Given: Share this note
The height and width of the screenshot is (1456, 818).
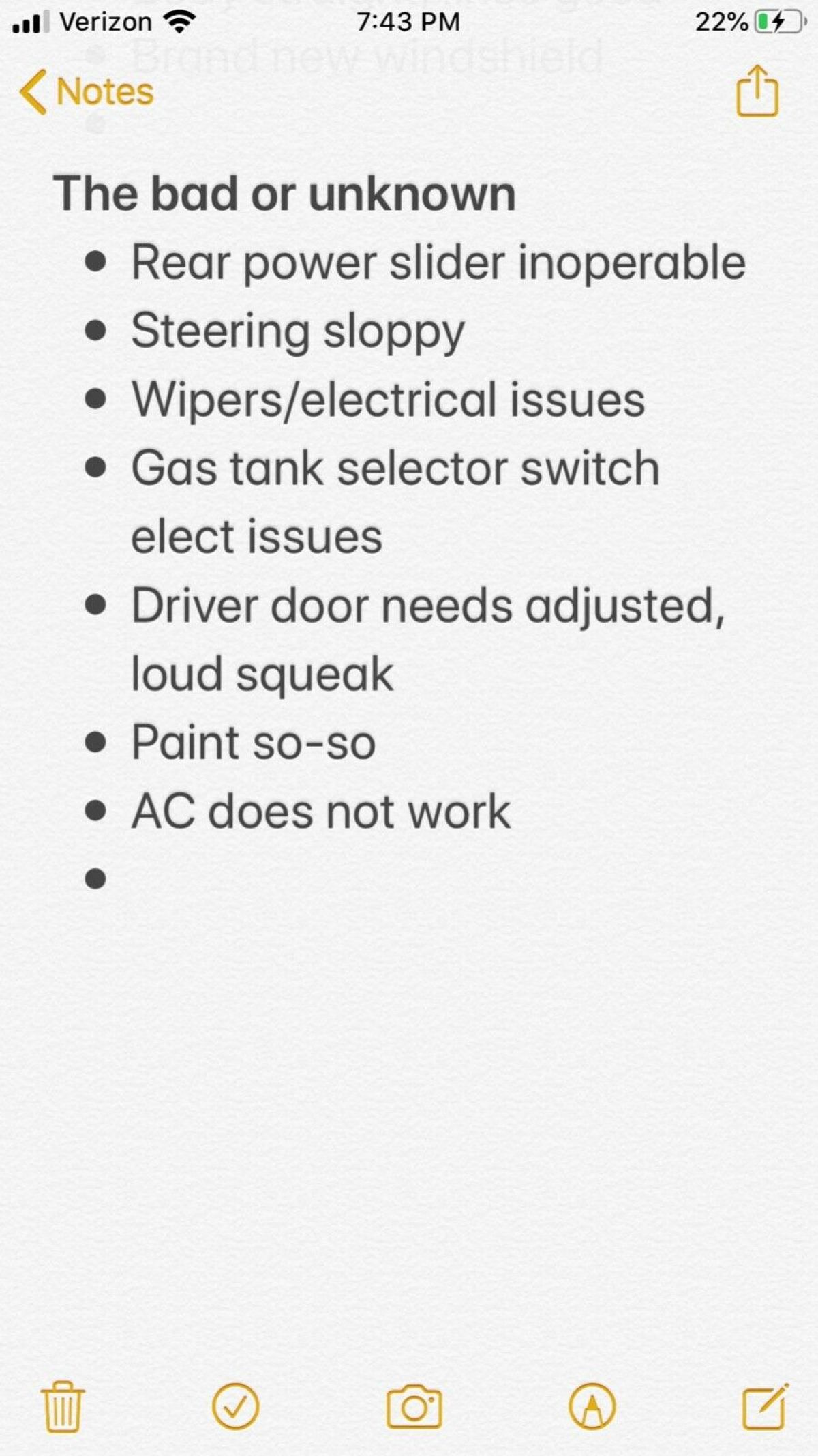Looking at the screenshot, I should 757,91.
